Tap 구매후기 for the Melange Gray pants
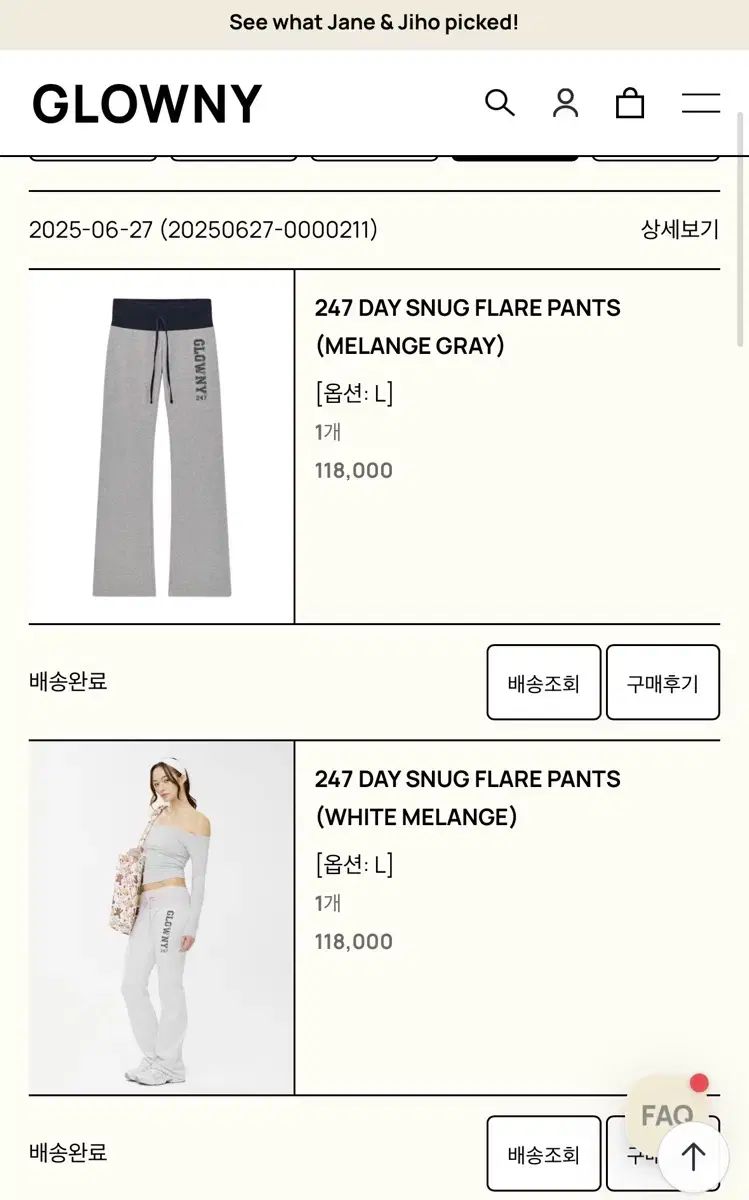This screenshot has width=749, height=1200. (662, 683)
